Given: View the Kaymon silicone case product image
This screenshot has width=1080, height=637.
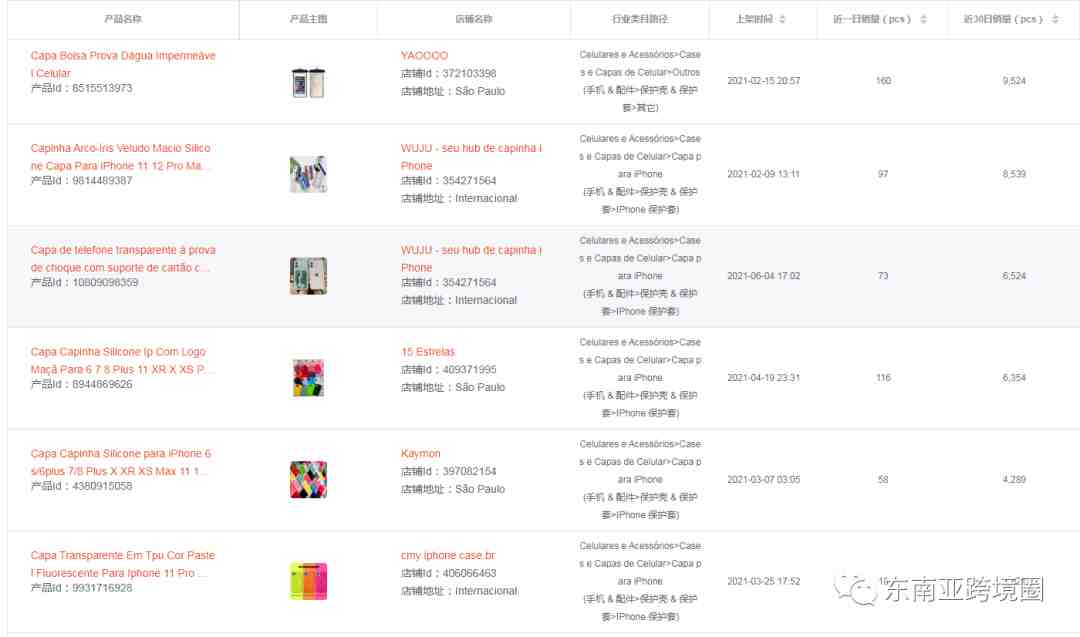Looking at the screenshot, I should [x=308, y=480].
